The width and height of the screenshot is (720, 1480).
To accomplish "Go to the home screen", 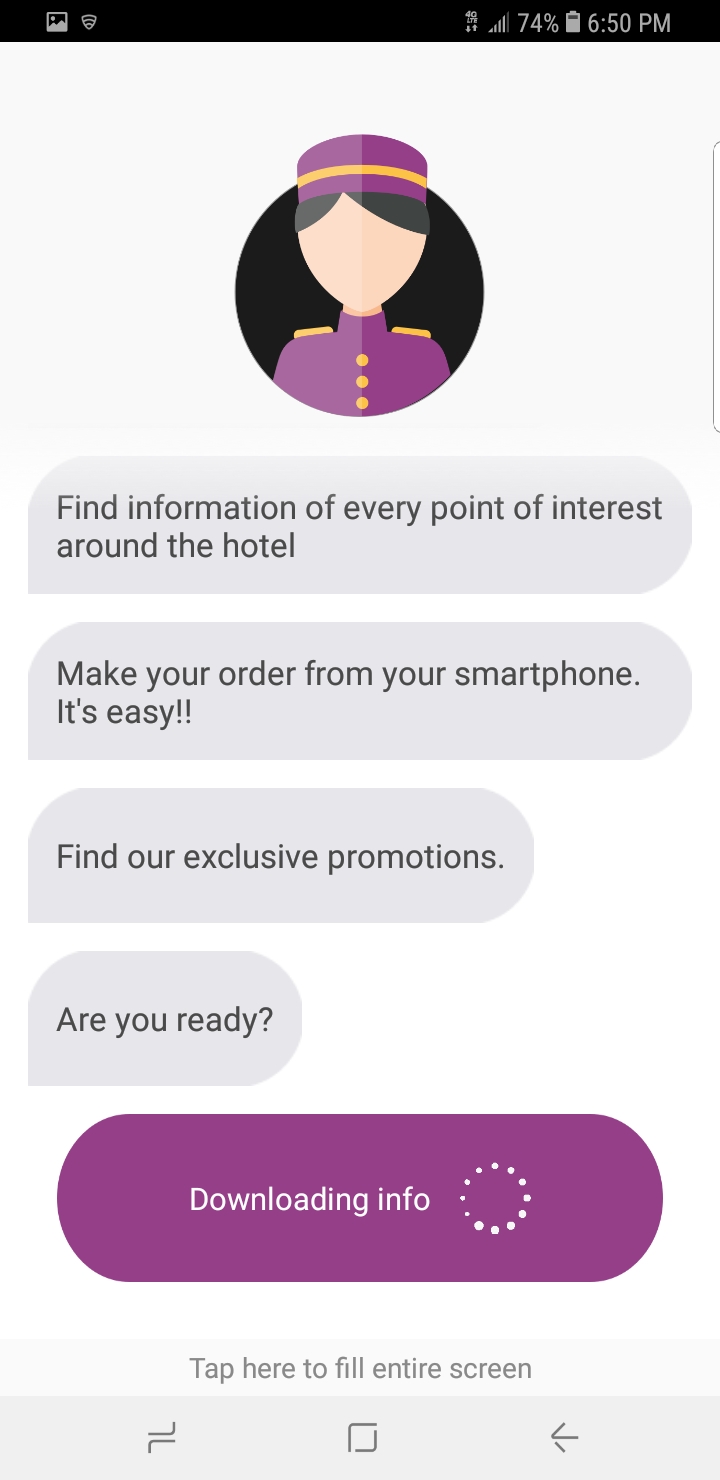I will [x=362, y=1438].
